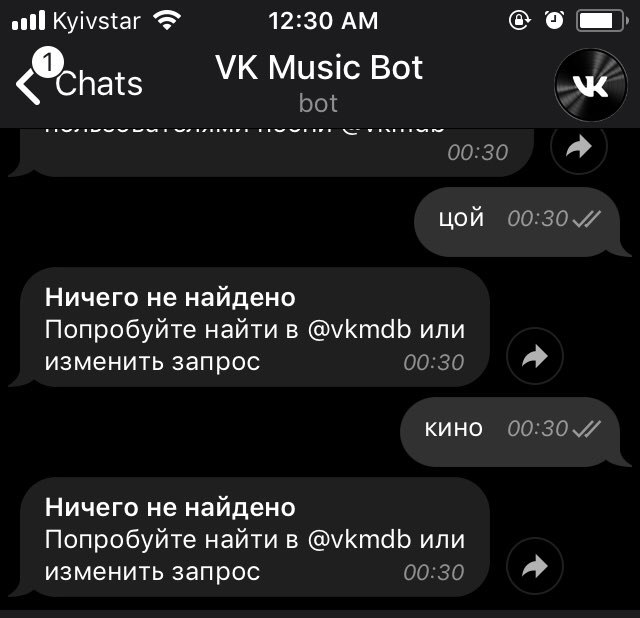Forward the reply under the 'цой' message
This screenshot has height=618, width=640.
click(x=535, y=358)
